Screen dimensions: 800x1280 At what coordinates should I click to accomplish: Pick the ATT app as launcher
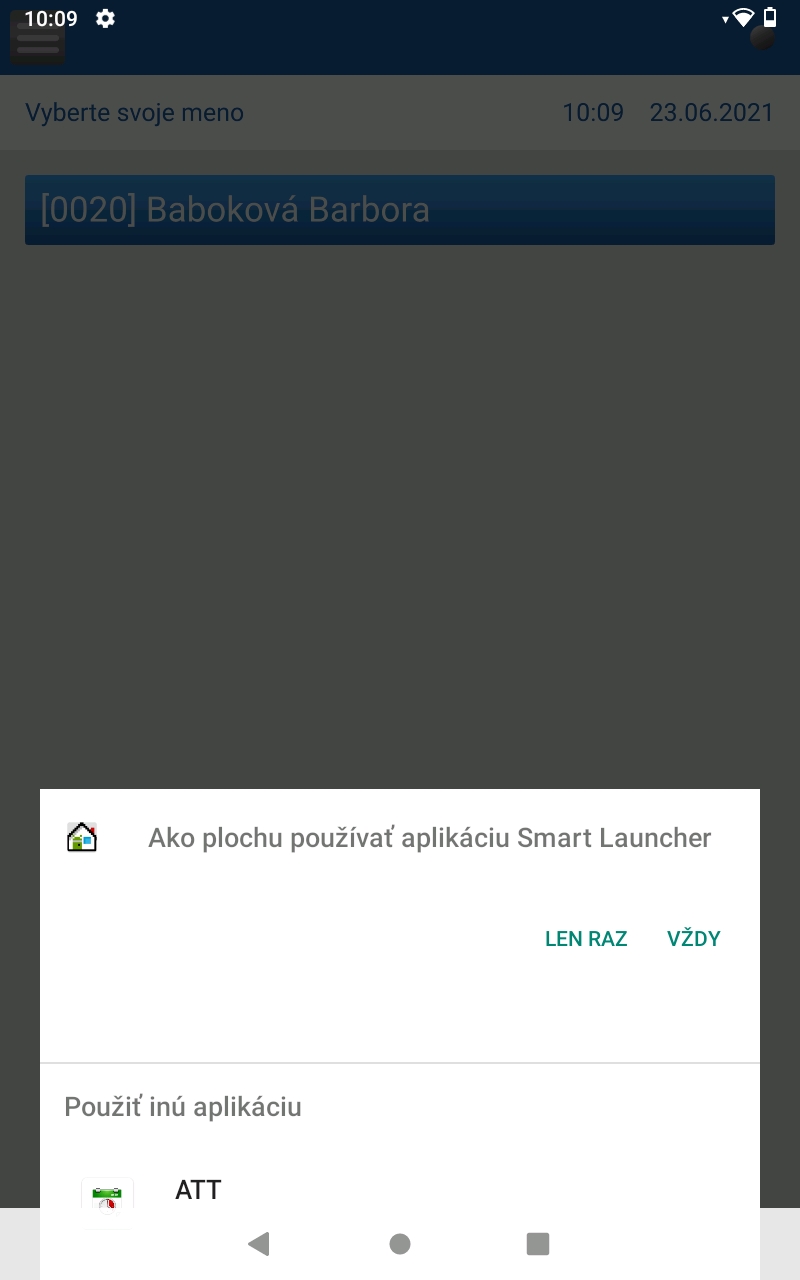coord(198,1190)
